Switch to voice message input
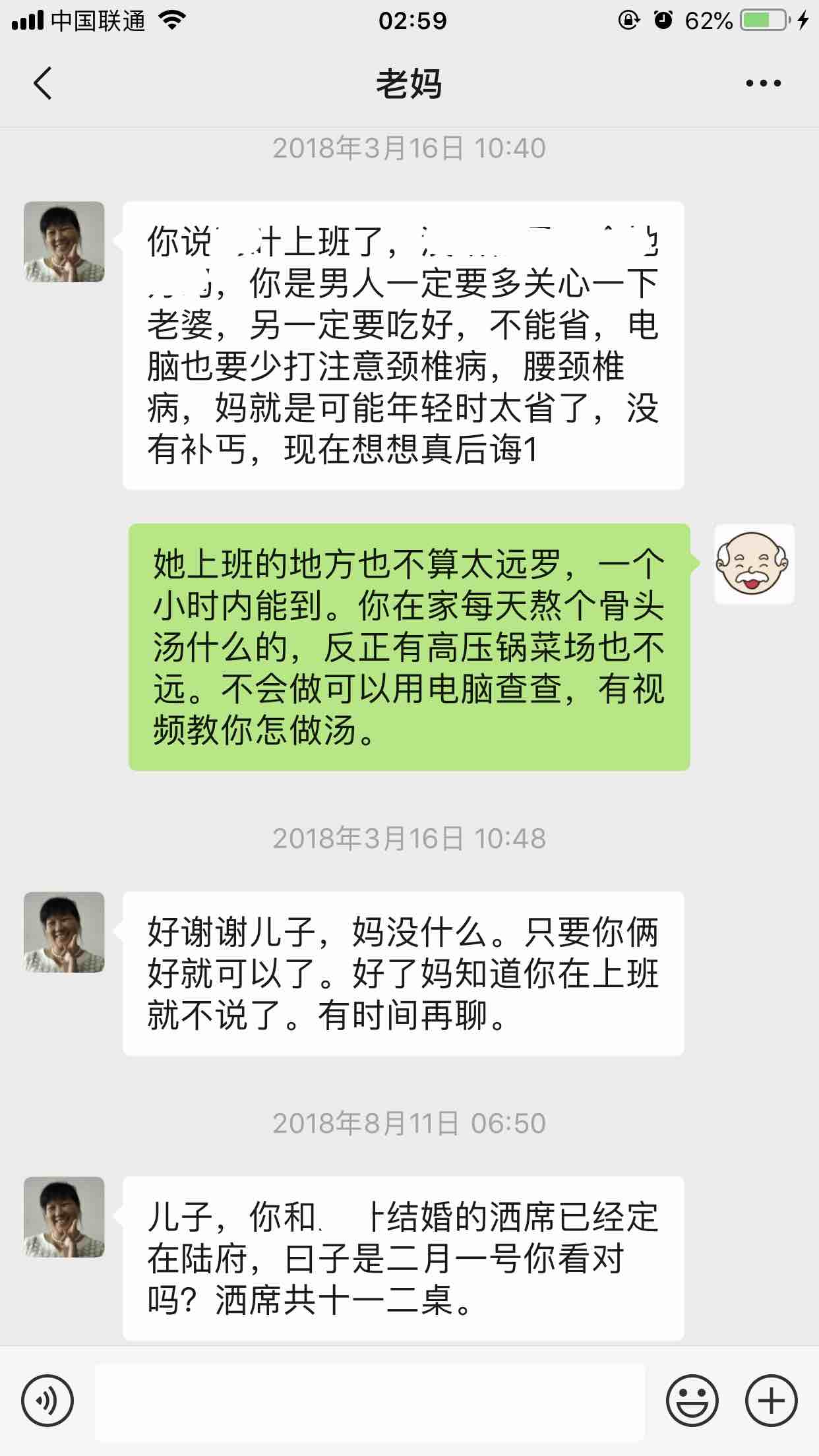 pyautogui.click(x=47, y=1401)
